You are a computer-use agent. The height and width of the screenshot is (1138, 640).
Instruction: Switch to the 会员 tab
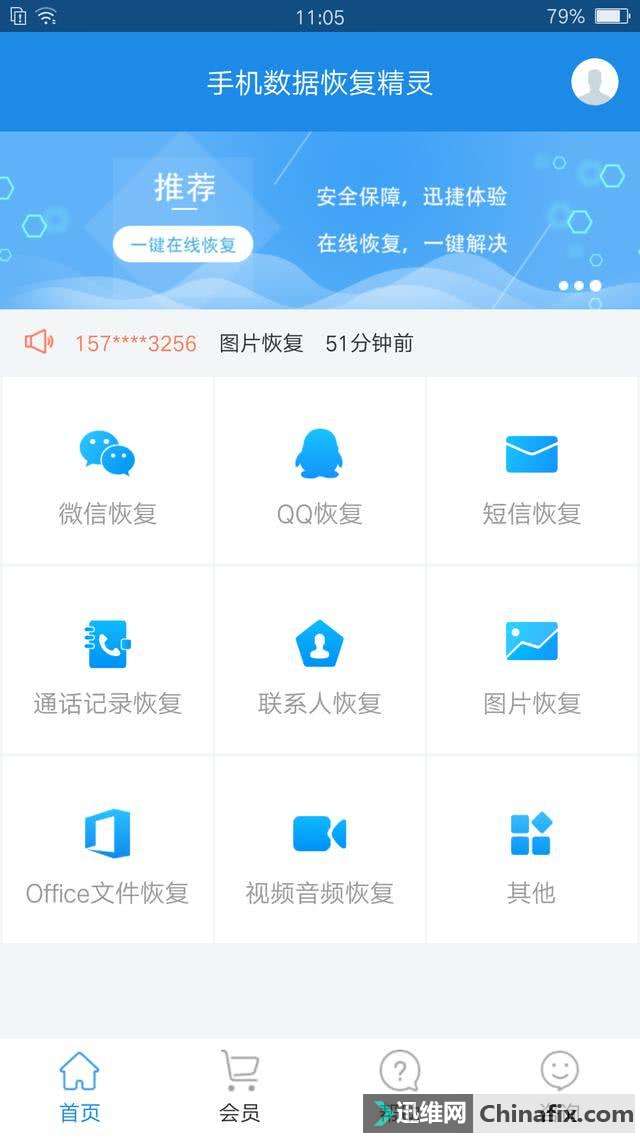tap(239, 1087)
